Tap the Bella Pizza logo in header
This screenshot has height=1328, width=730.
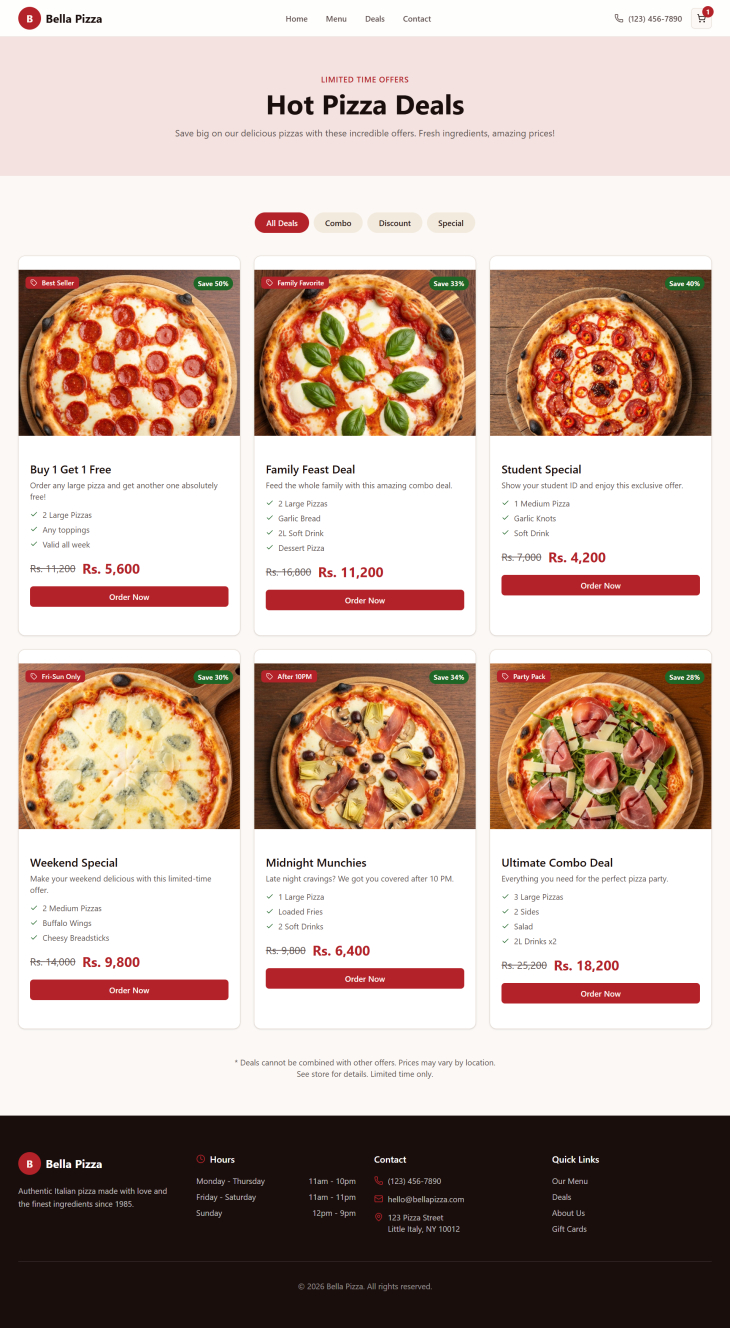[60, 19]
